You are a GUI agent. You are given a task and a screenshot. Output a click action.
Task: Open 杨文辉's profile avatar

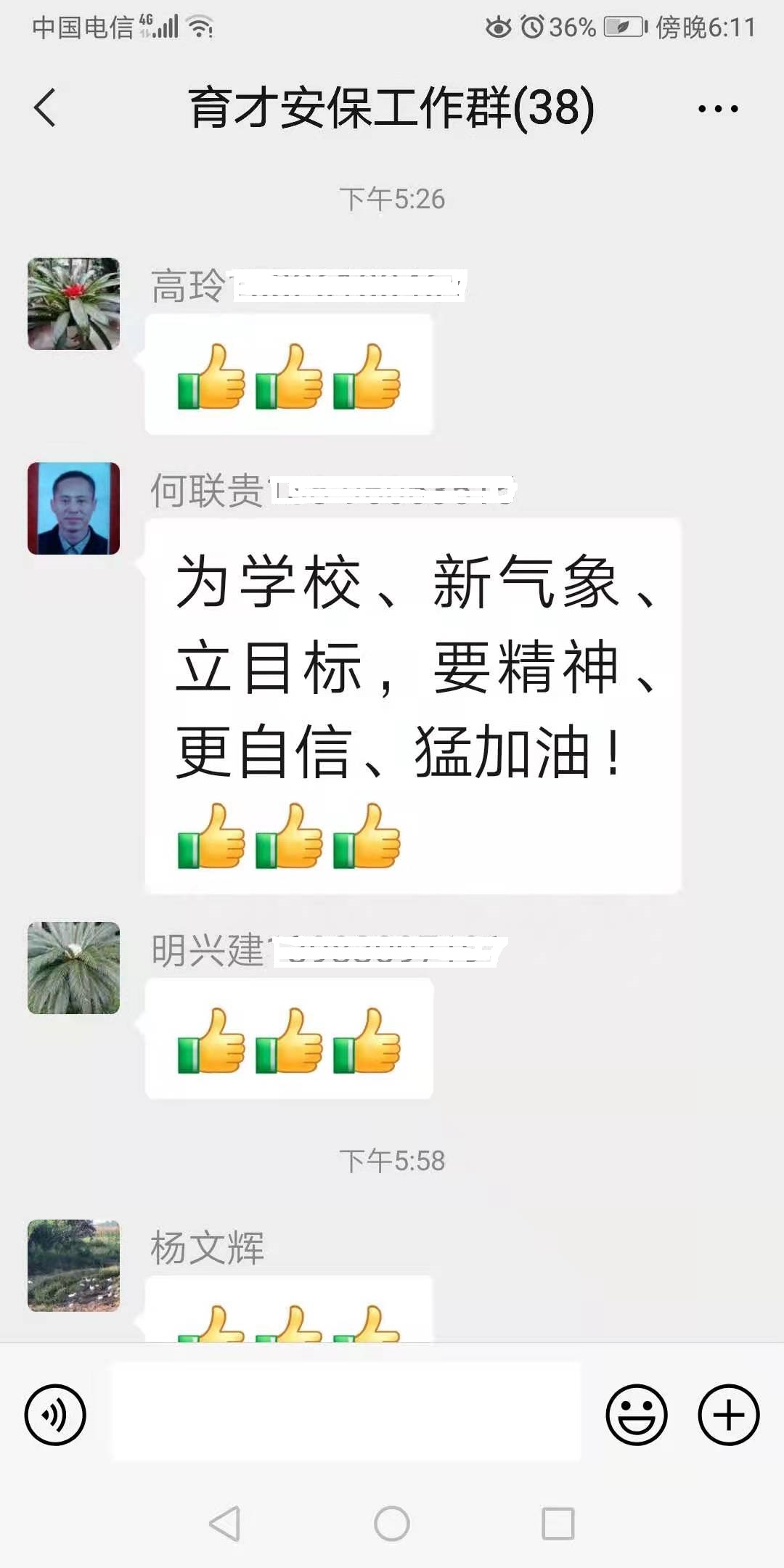(73, 1265)
